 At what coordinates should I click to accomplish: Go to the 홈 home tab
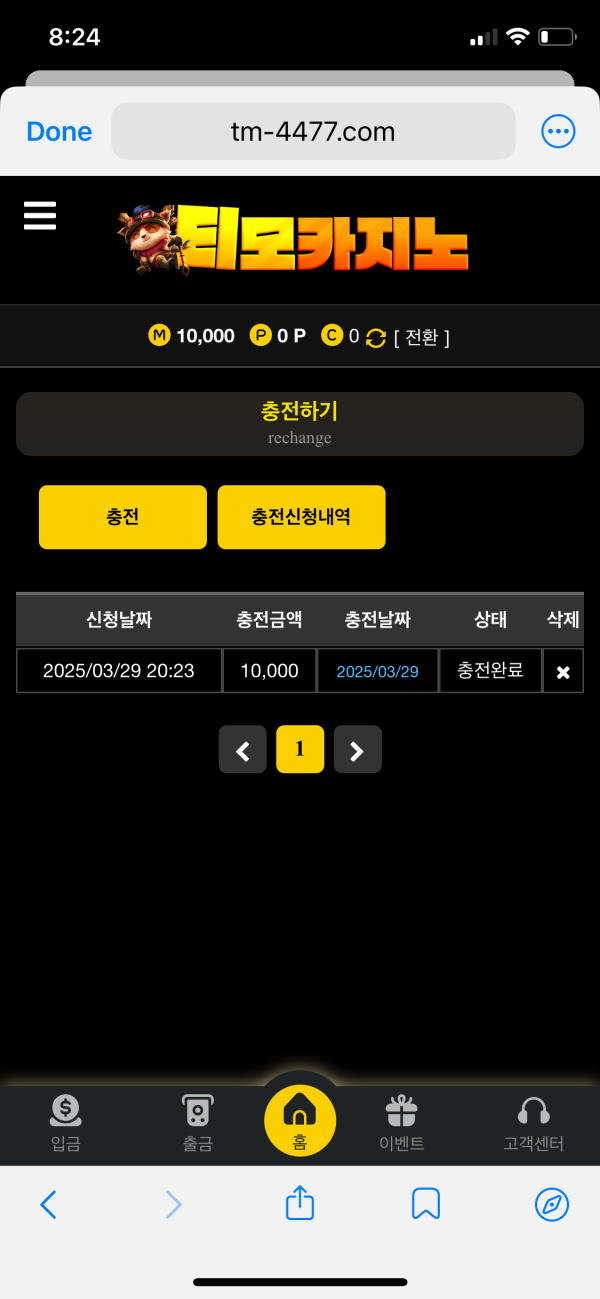(x=300, y=1120)
